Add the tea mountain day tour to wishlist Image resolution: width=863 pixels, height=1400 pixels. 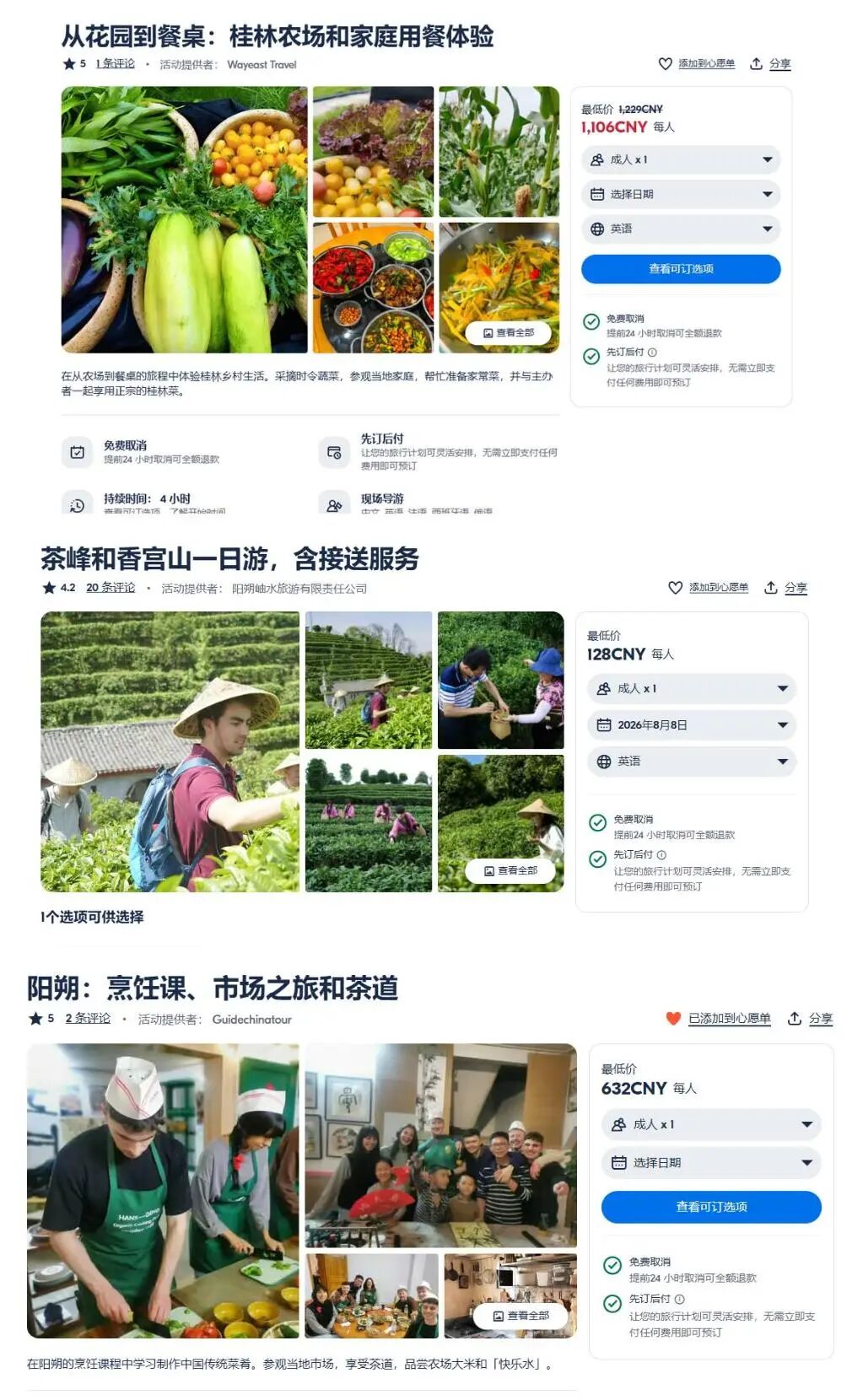pyautogui.click(x=709, y=588)
